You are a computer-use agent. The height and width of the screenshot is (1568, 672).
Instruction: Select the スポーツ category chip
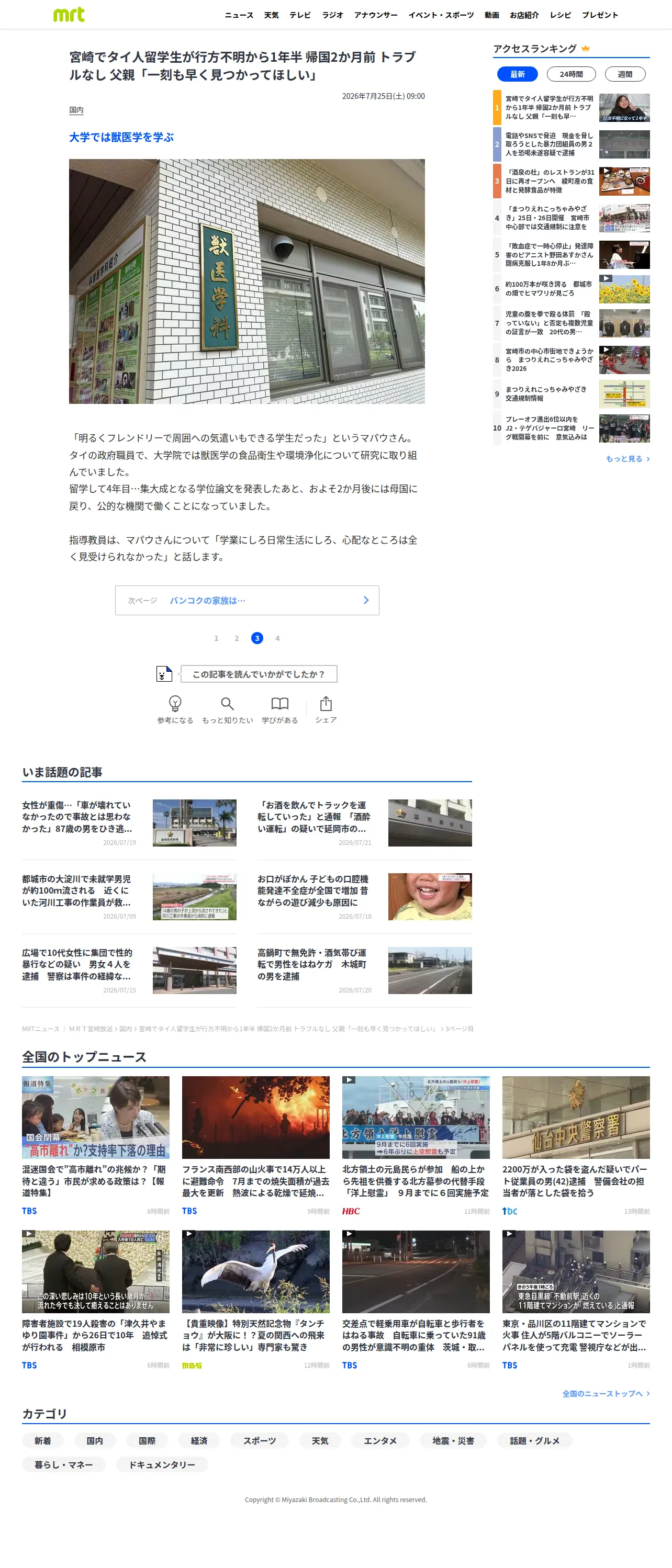pos(259,1440)
